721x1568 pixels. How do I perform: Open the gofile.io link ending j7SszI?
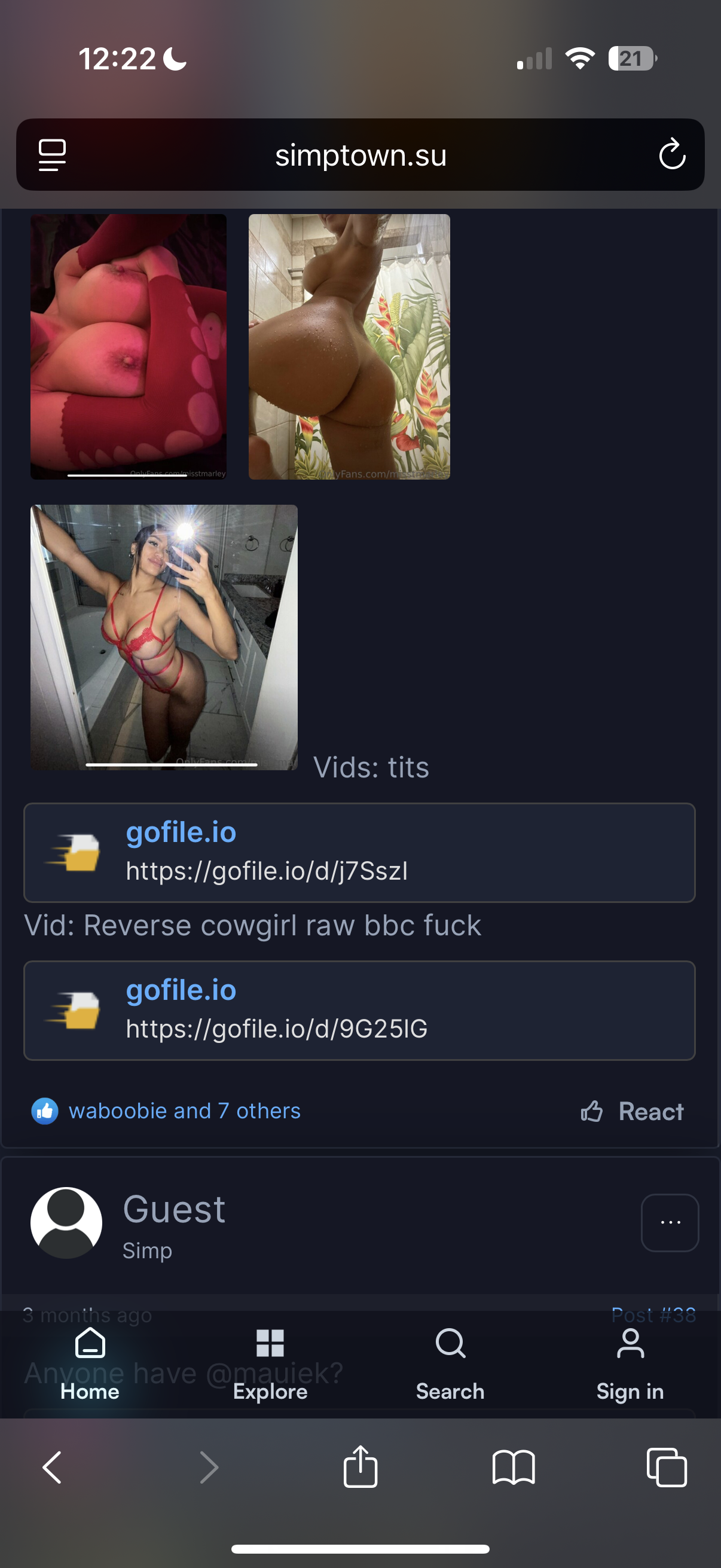tap(359, 852)
